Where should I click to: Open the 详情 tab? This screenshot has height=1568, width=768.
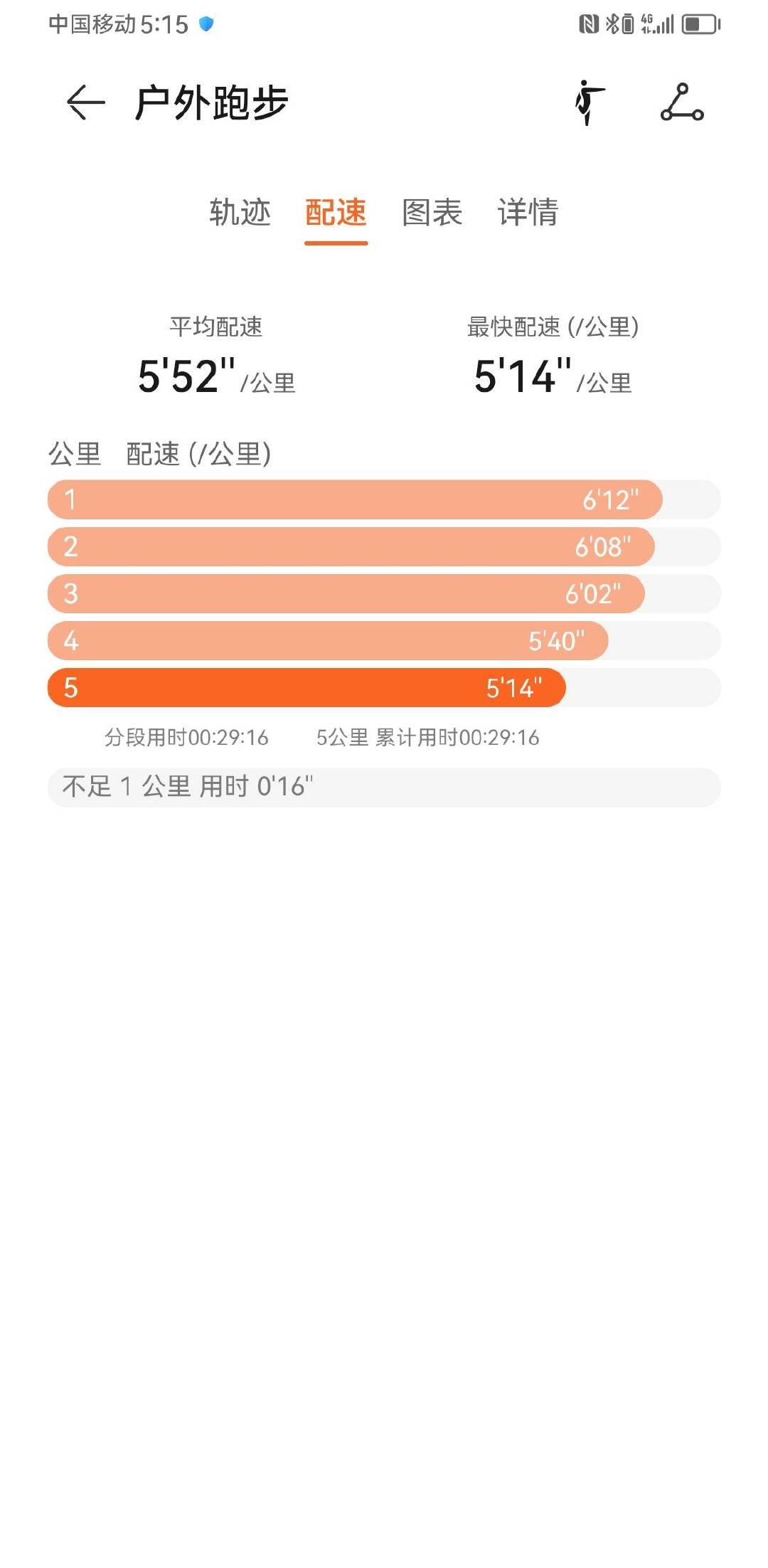[x=528, y=212]
